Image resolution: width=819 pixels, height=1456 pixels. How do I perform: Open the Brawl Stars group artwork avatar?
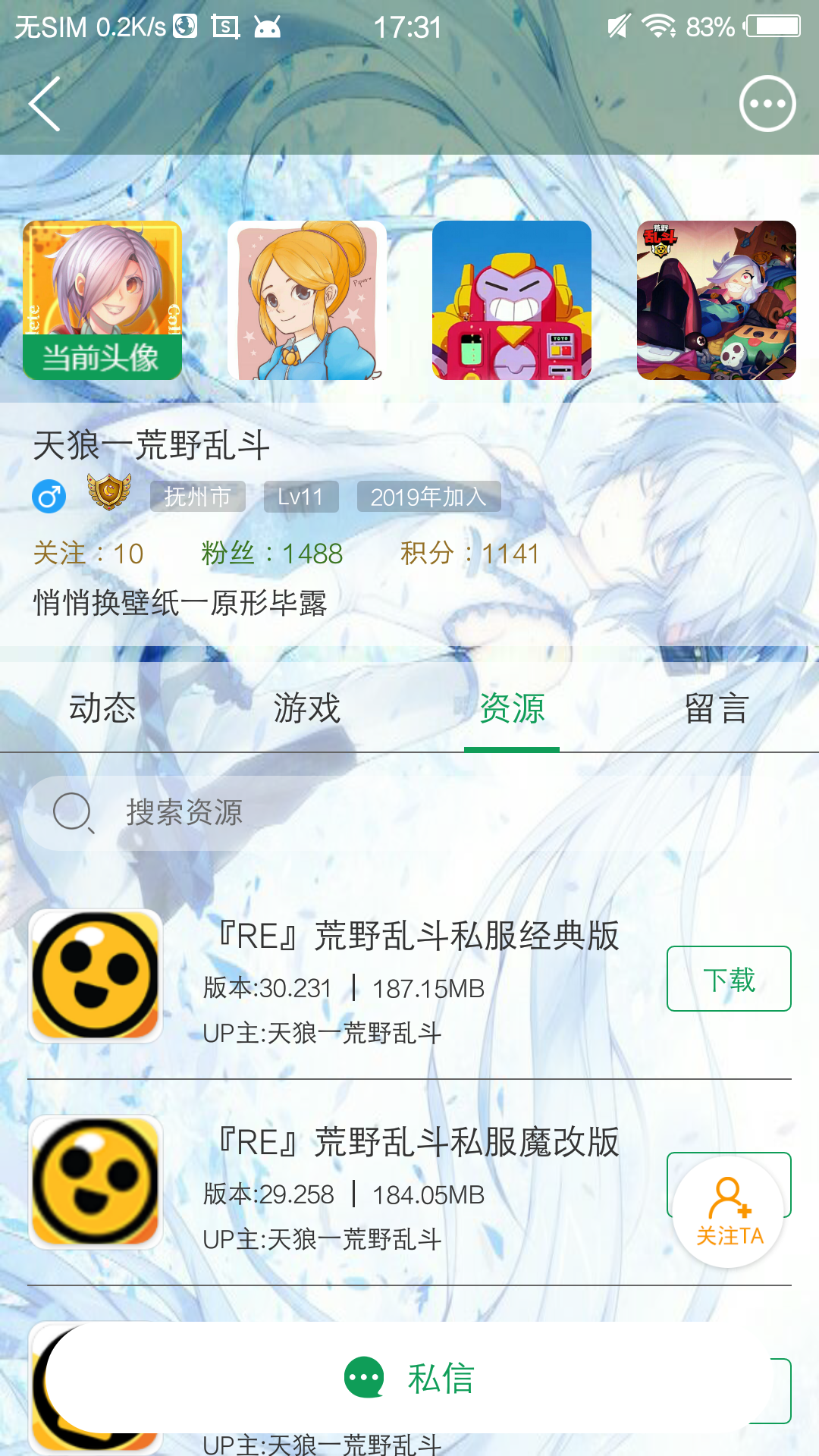point(717,300)
